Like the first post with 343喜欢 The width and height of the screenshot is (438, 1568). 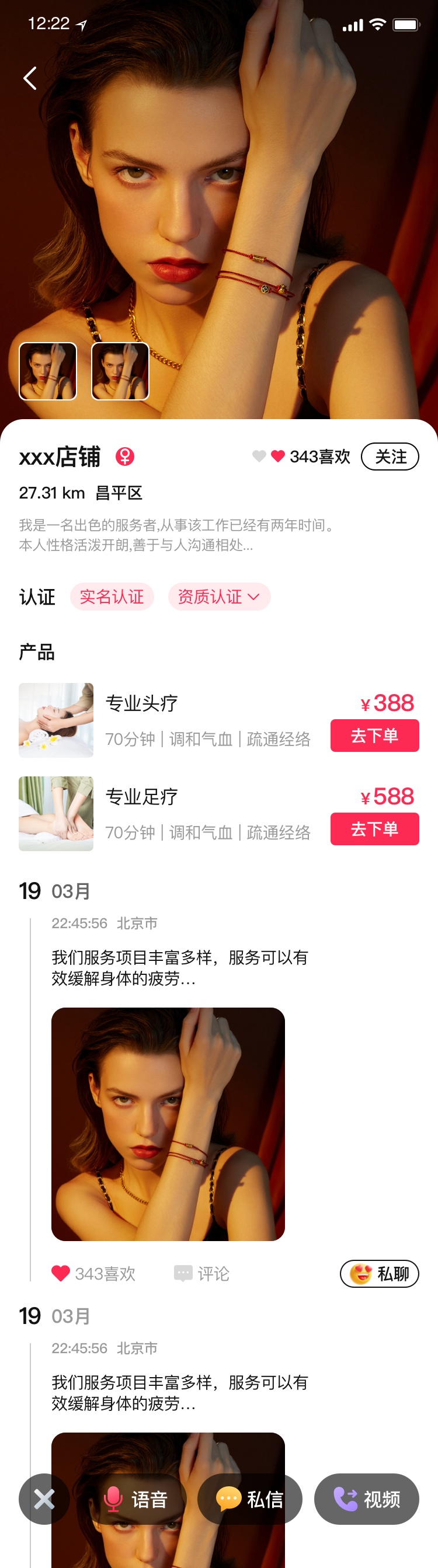point(94,1273)
